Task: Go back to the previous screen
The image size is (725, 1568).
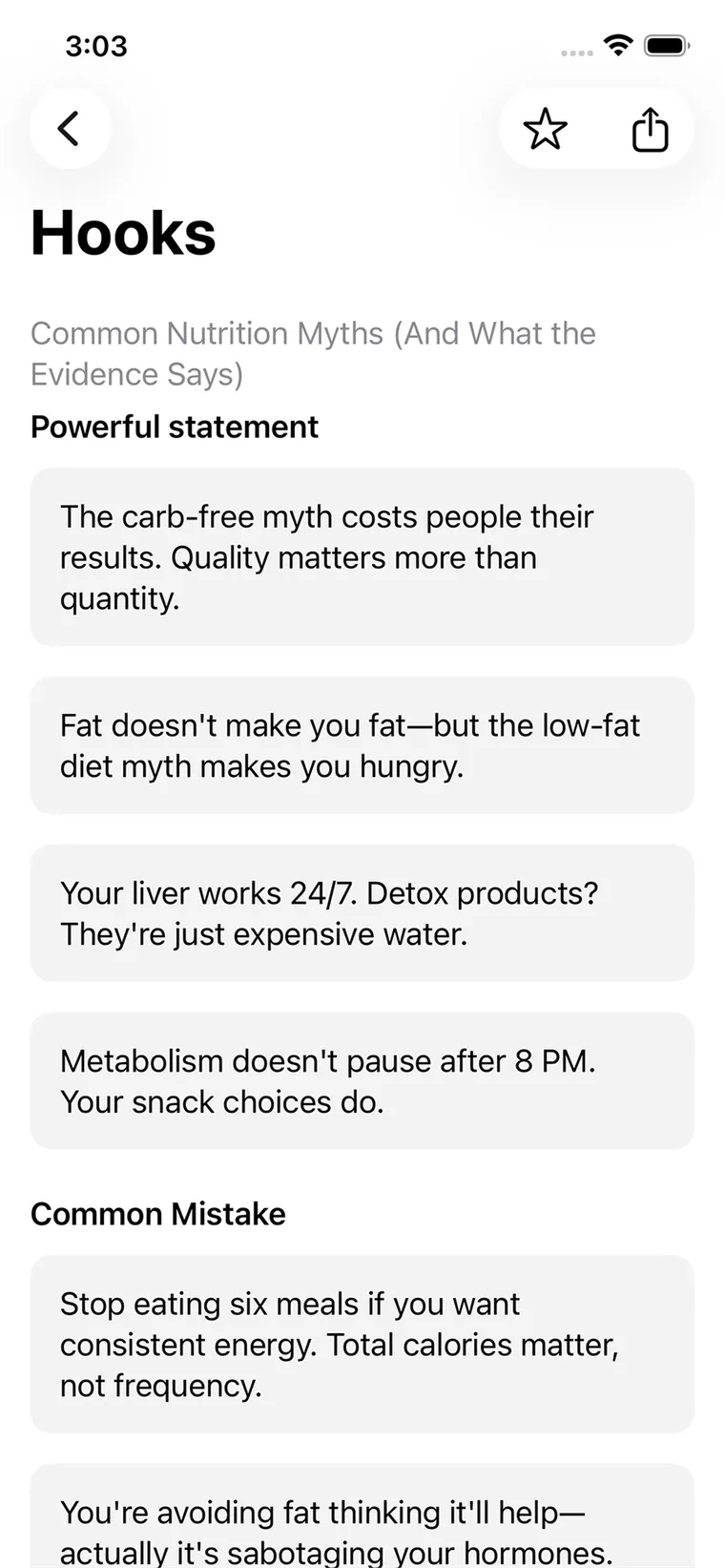Action: tap(70, 129)
